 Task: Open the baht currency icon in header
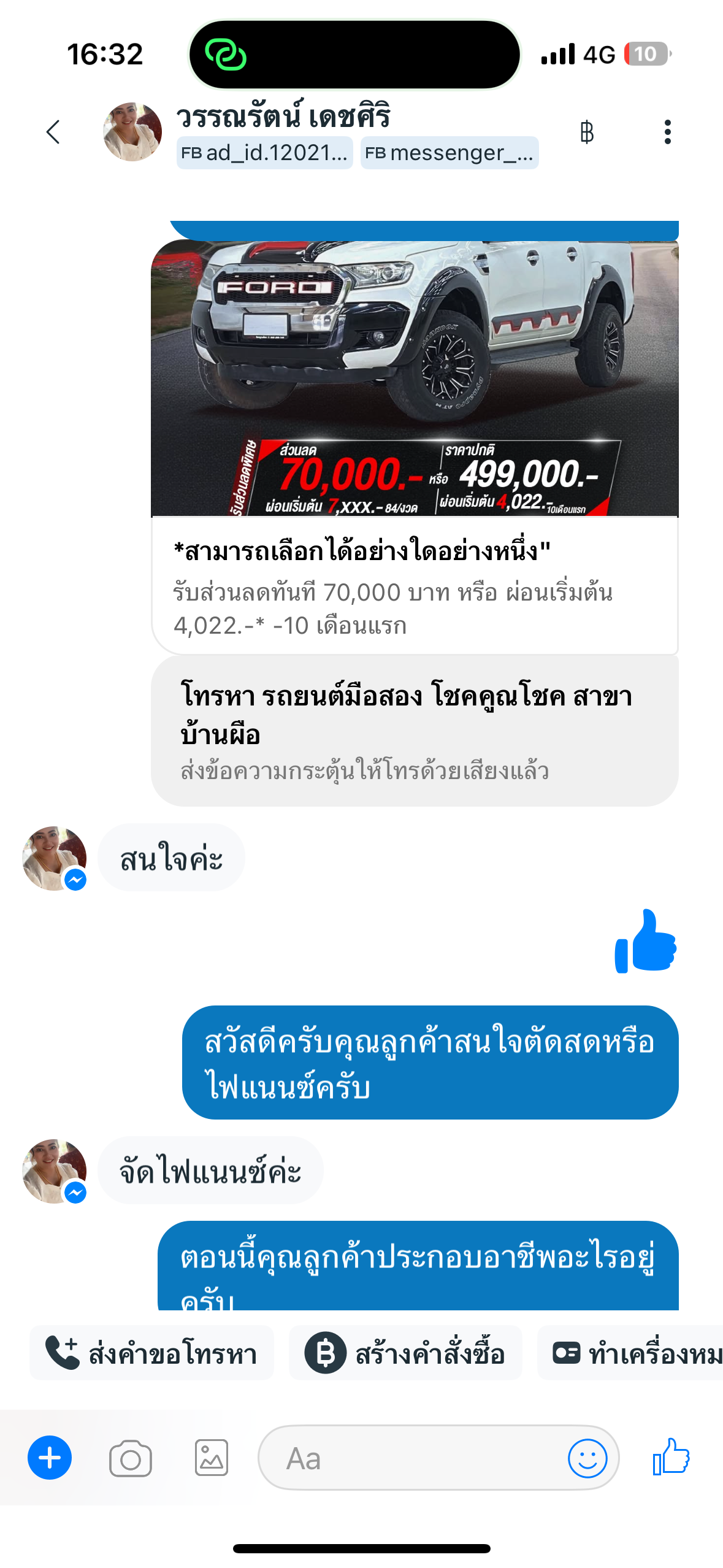pyautogui.click(x=587, y=132)
